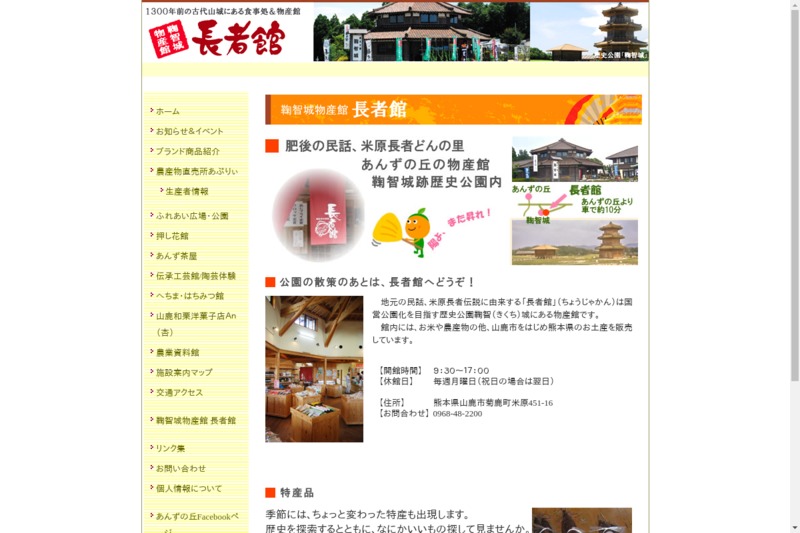
Task: Tap the 押し花館 menu link
Action: click(172, 236)
